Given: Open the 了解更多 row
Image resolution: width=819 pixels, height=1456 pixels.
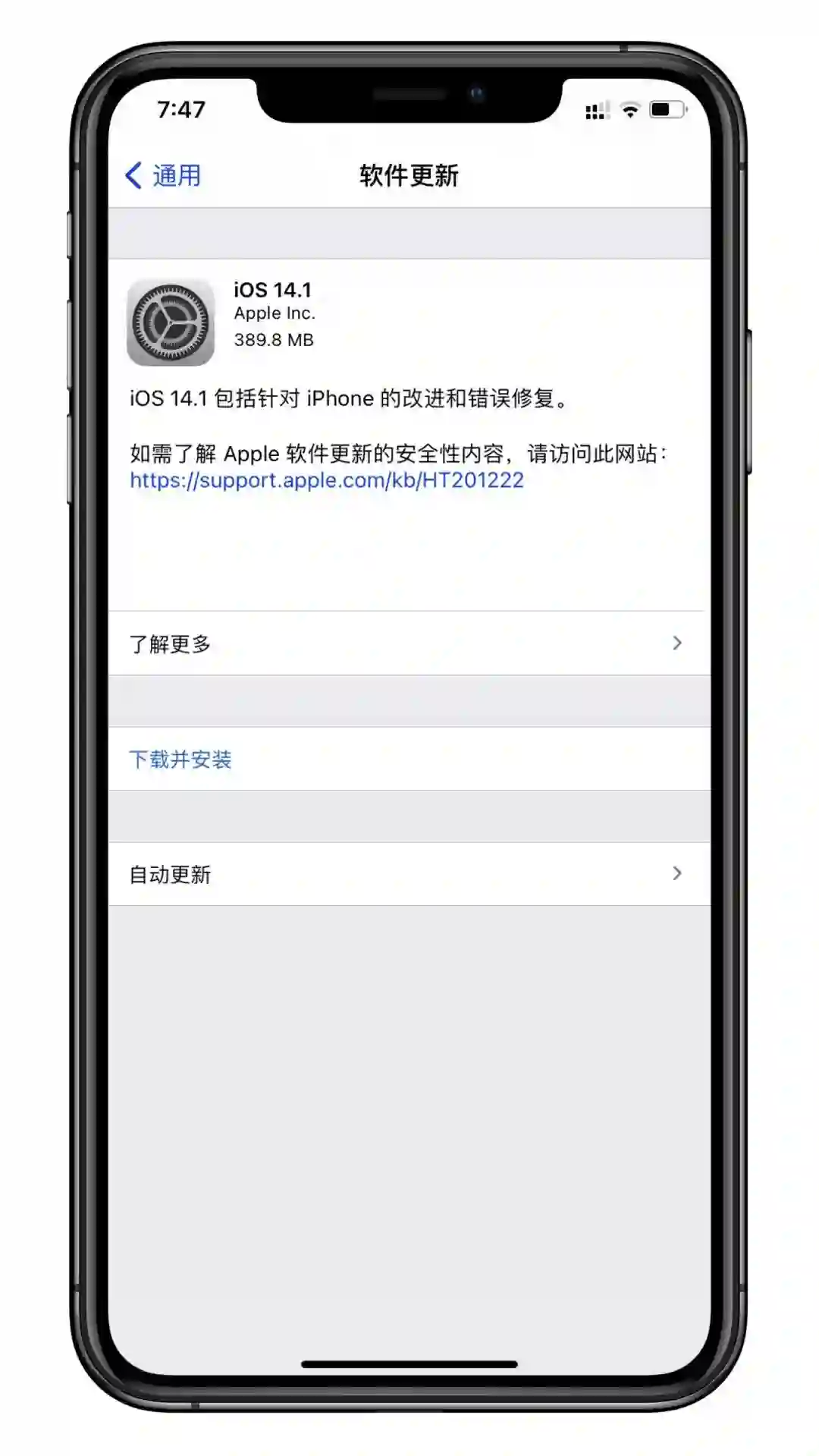Looking at the screenshot, I should [408, 643].
